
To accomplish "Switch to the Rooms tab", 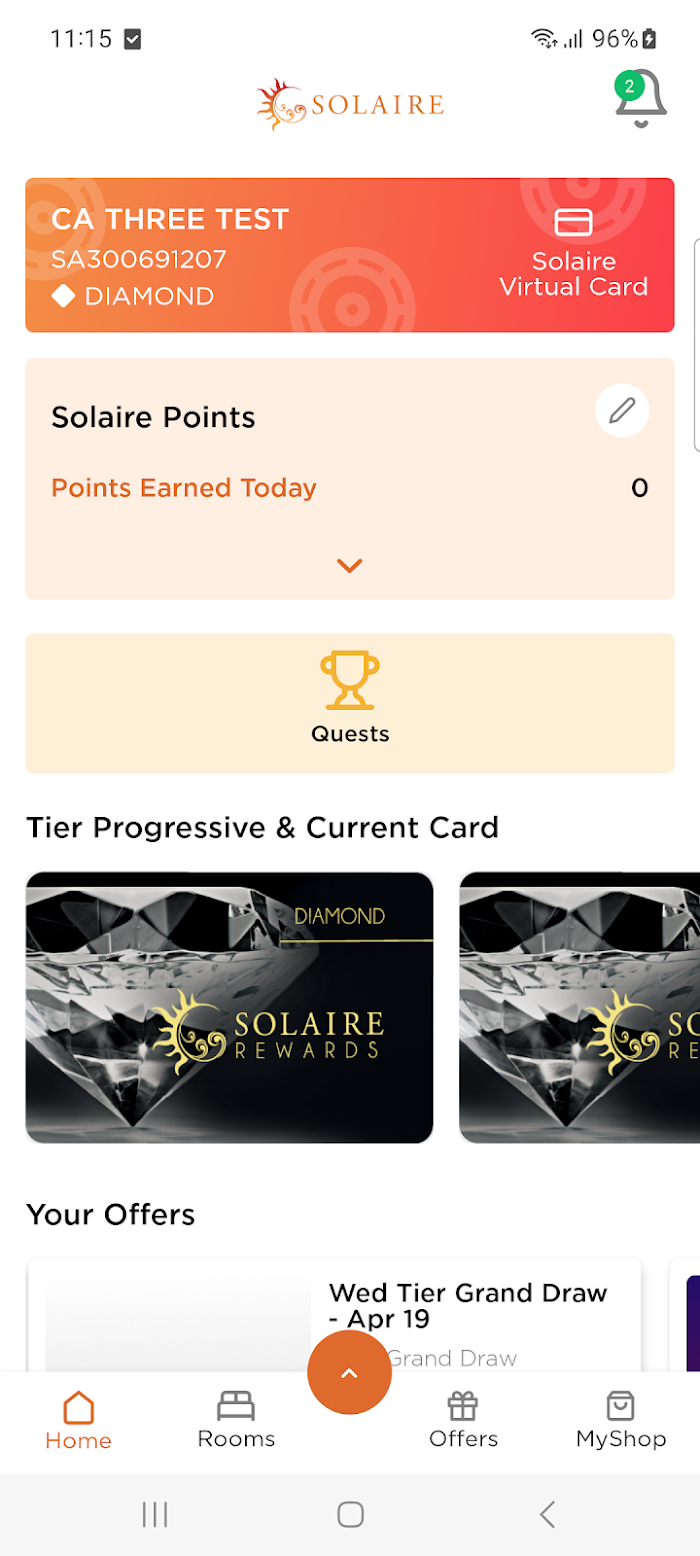I will (x=236, y=1420).
